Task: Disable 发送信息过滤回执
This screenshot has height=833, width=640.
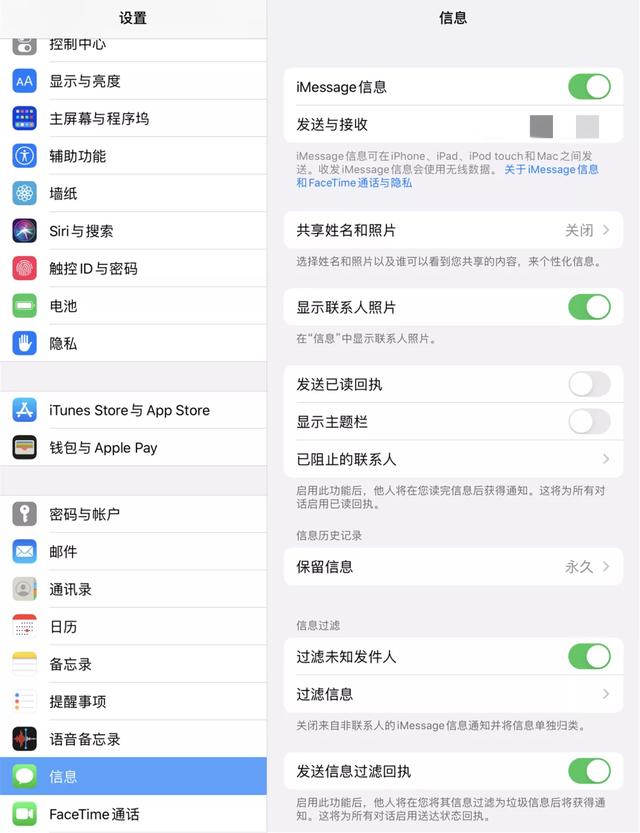Action: [x=589, y=771]
